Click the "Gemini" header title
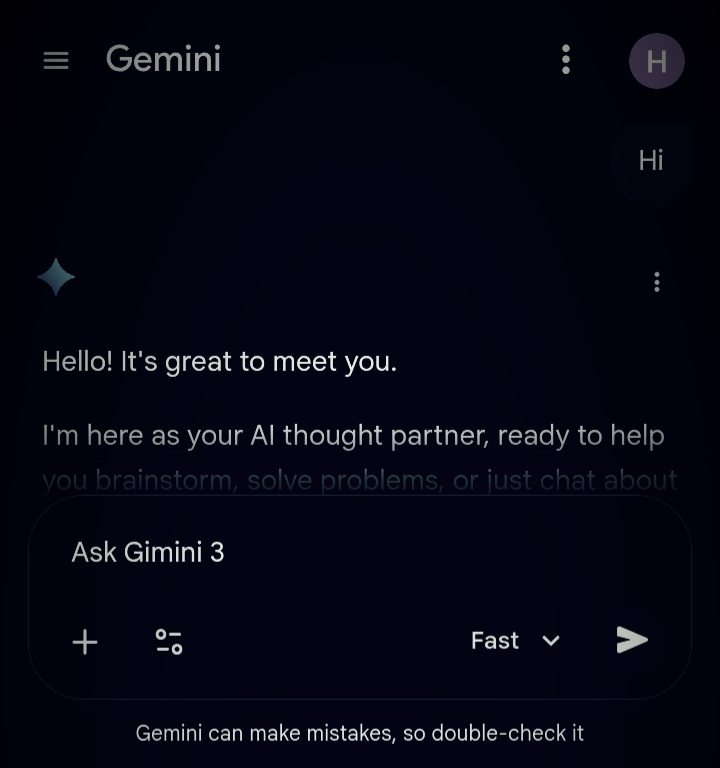The width and height of the screenshot is (720, 768). pos(163,59)
